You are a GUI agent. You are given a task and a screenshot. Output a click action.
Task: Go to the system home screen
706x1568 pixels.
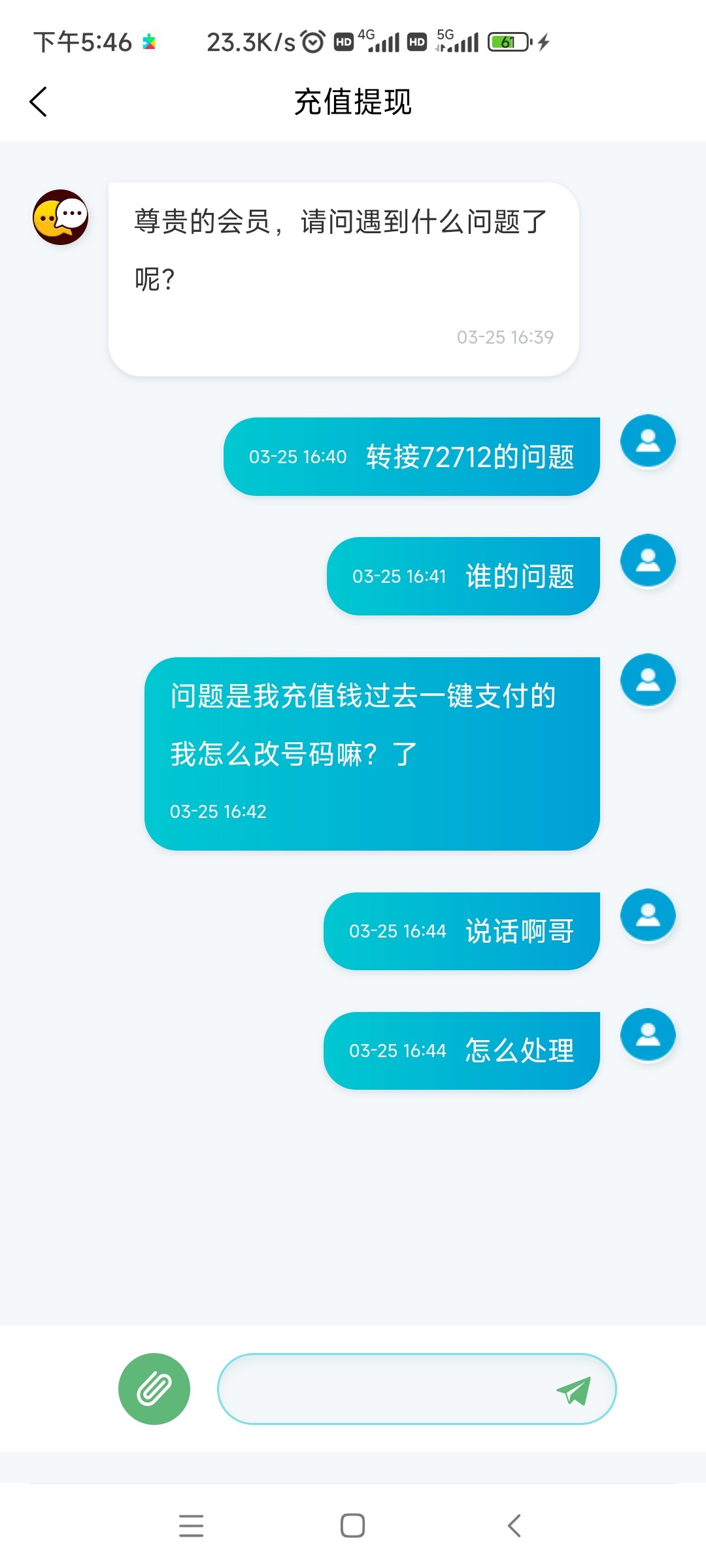[x=352, y=1526]
